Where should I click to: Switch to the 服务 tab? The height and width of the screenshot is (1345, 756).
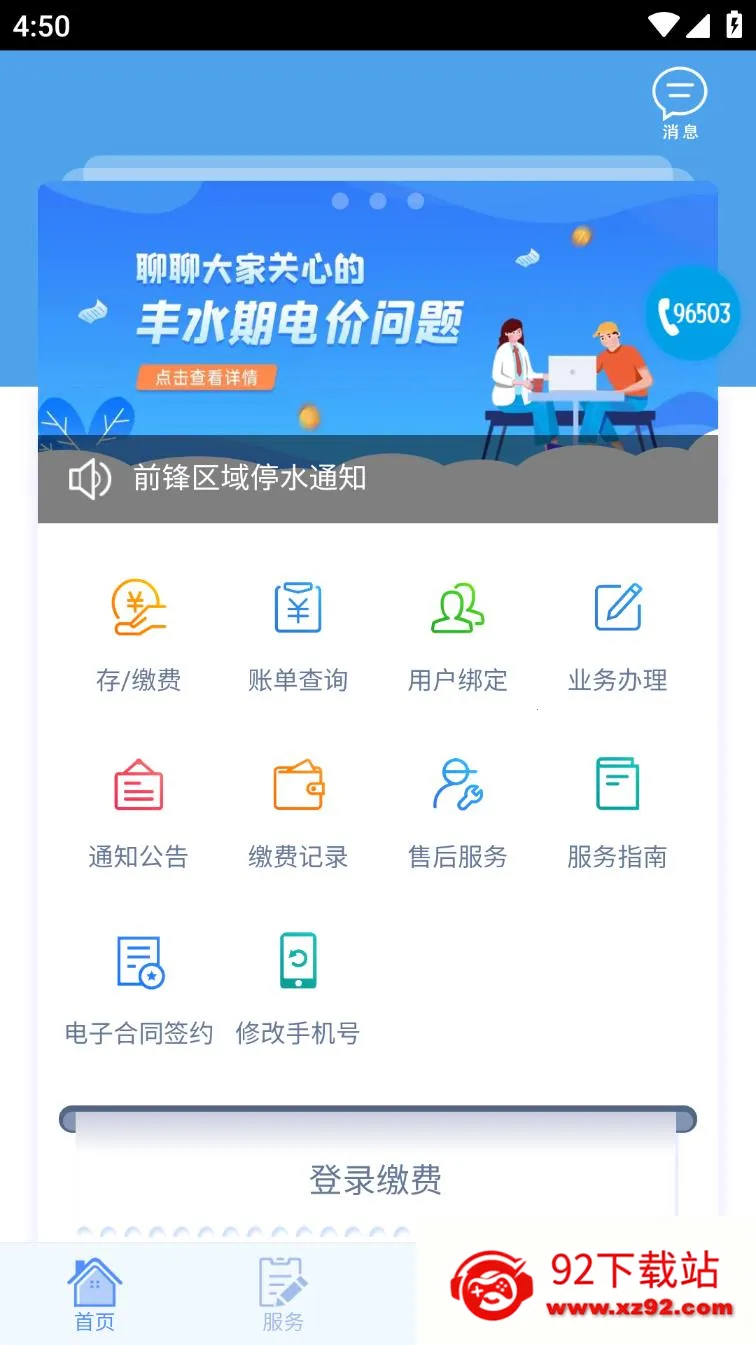(283, 1295)
